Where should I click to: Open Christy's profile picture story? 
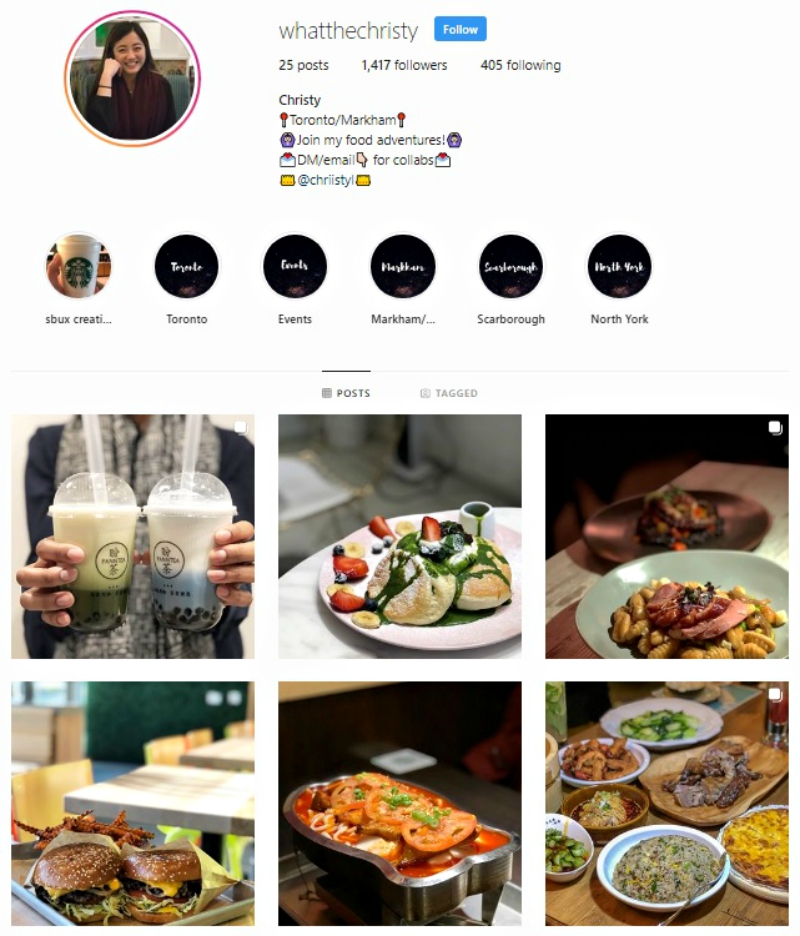click(x=132, y=78)
